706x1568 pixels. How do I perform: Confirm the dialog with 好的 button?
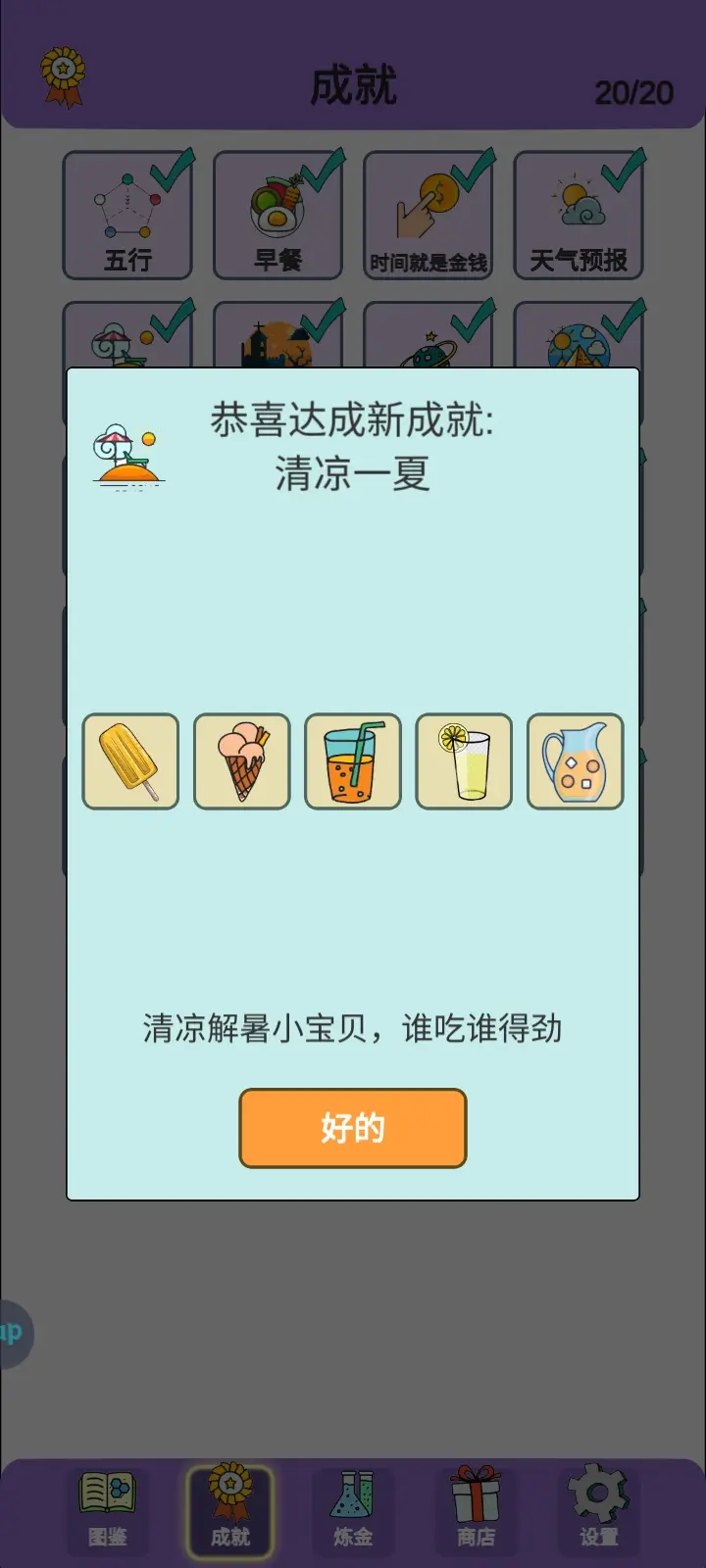click(x=353, y=1128)
